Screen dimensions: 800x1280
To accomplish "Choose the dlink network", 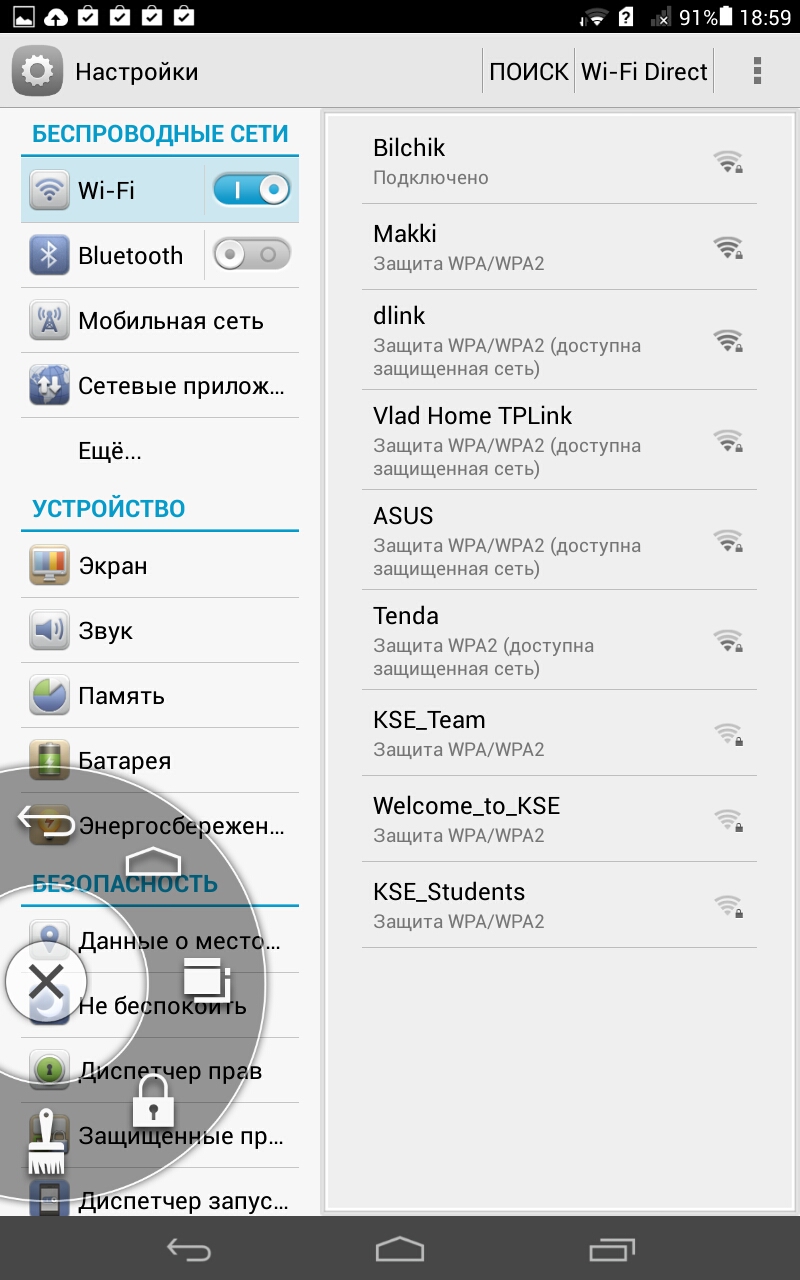I will (x=559, y=340).
